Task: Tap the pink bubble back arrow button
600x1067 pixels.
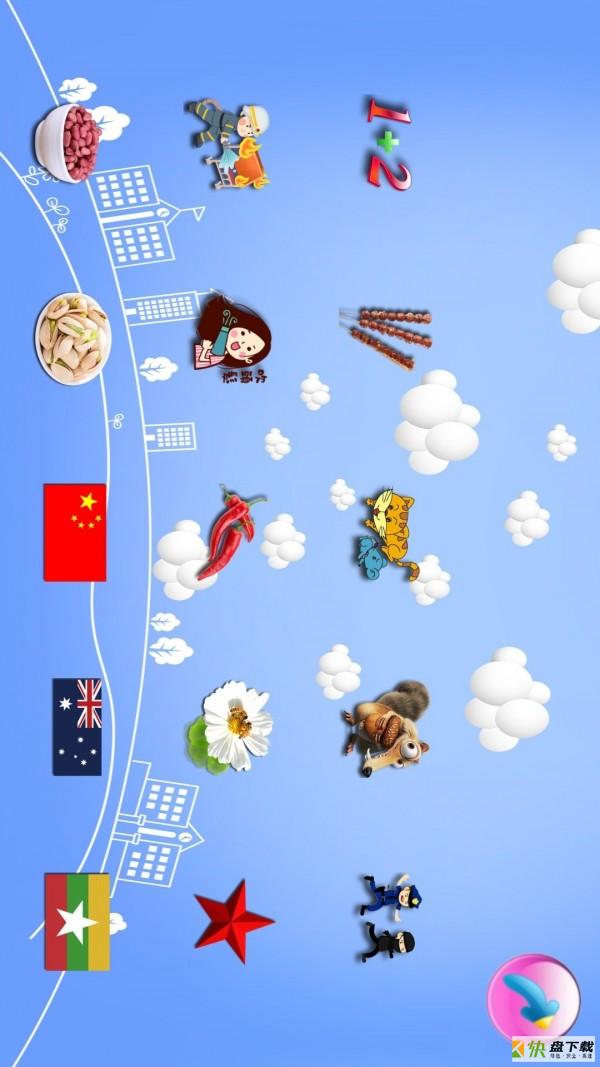Action: [x=533, y=997]
